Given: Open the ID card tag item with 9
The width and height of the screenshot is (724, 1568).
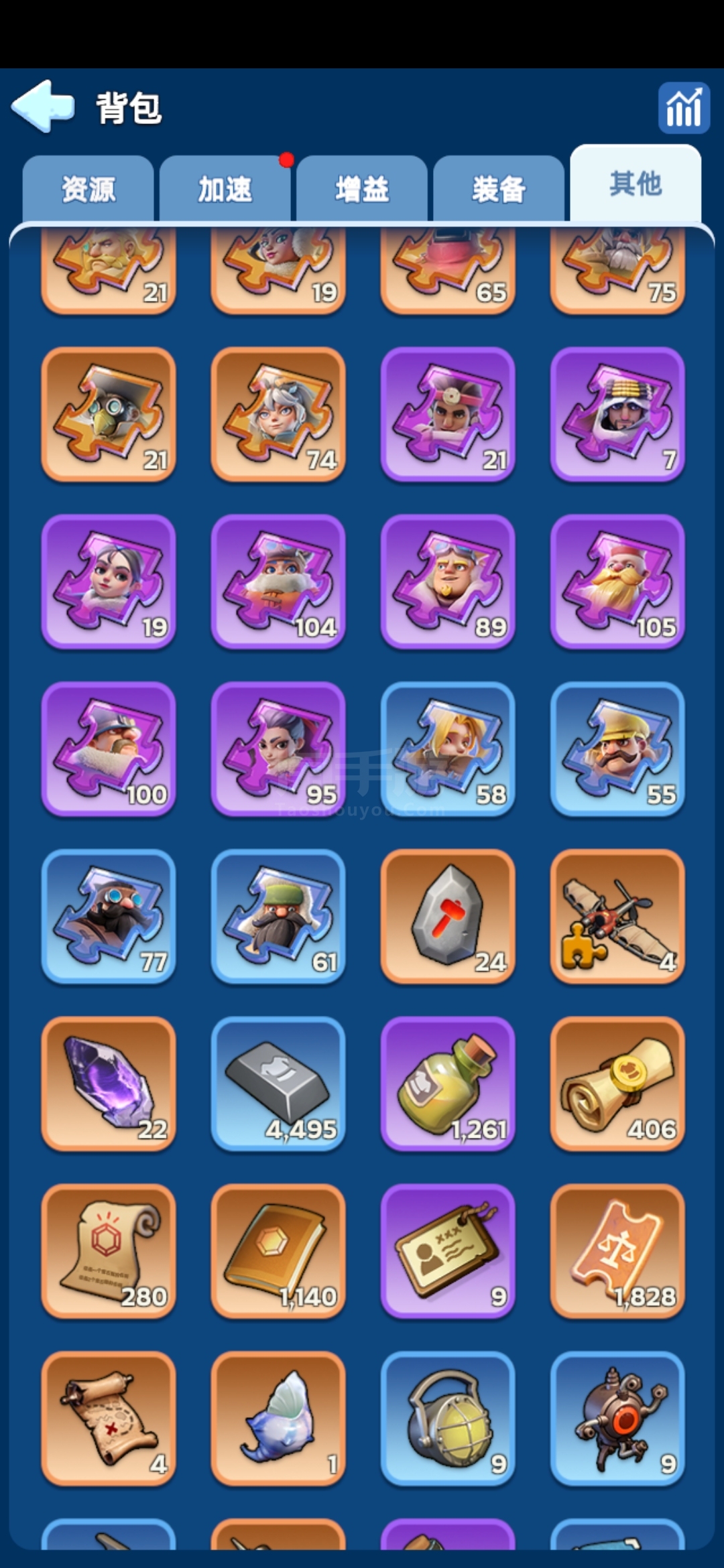Looking at the screenshot, I should [x=448, y=1251].
